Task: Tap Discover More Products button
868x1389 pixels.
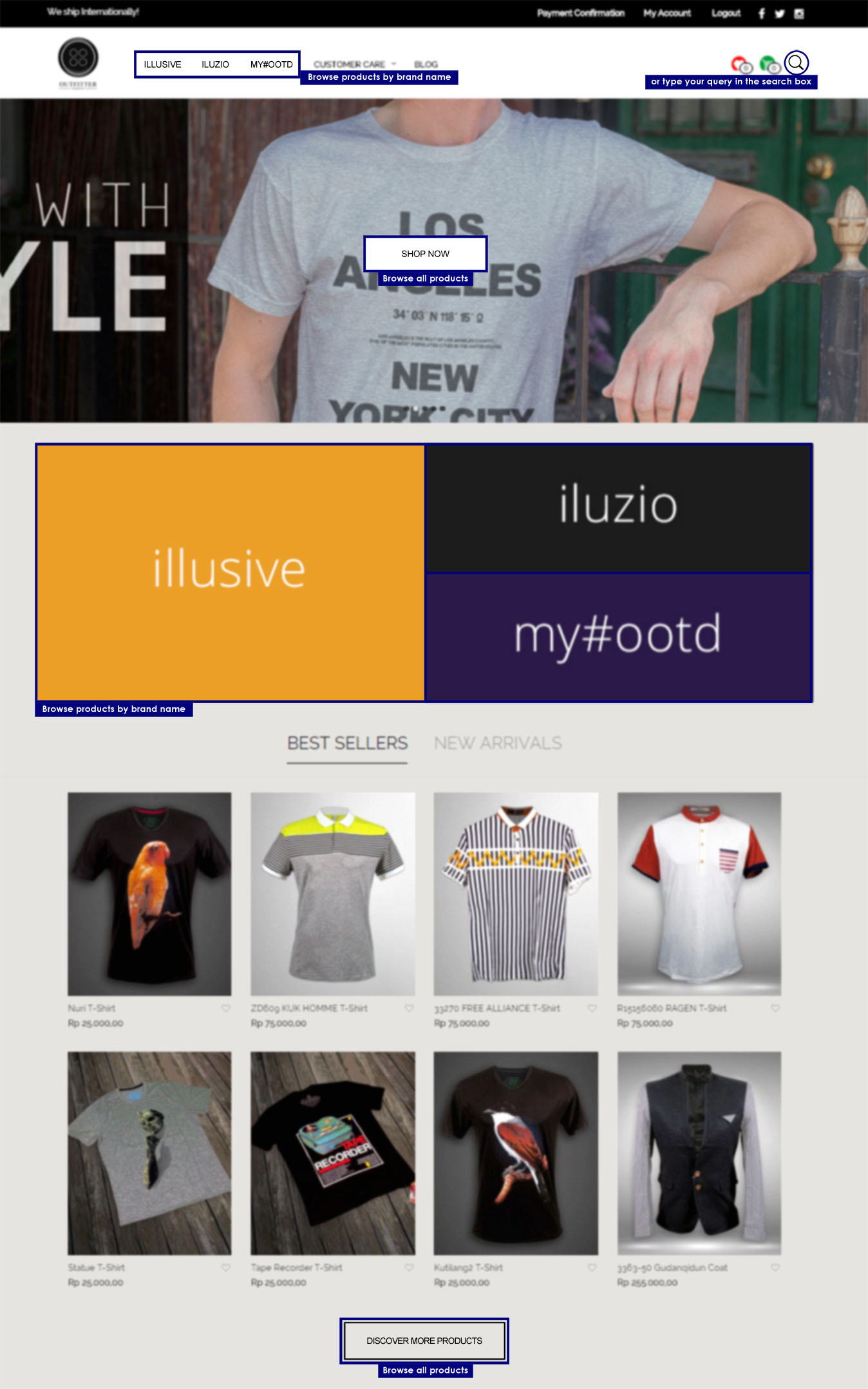Action: (x=424, y=1341)
